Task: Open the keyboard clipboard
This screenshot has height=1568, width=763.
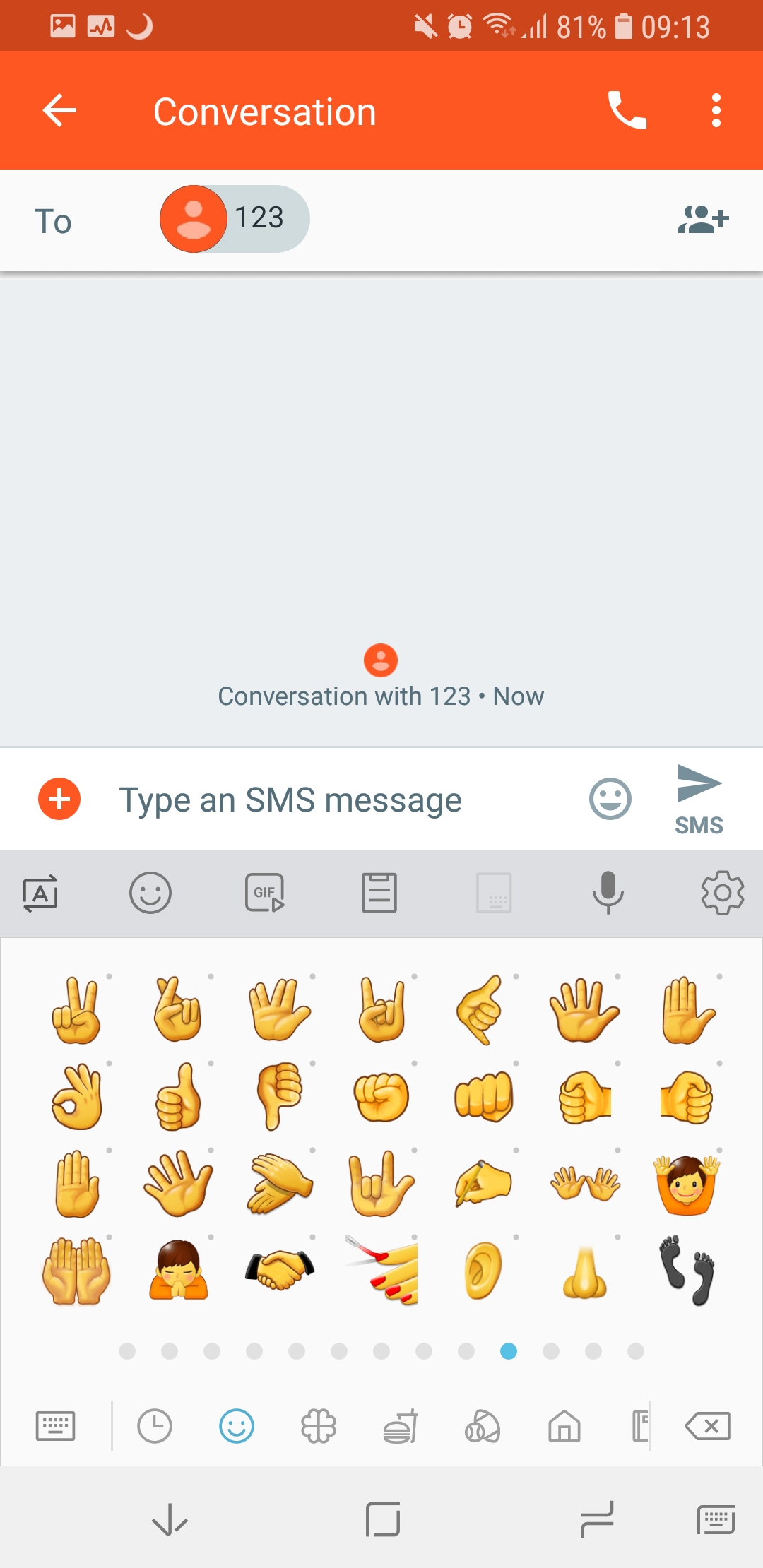Action: 379,893
